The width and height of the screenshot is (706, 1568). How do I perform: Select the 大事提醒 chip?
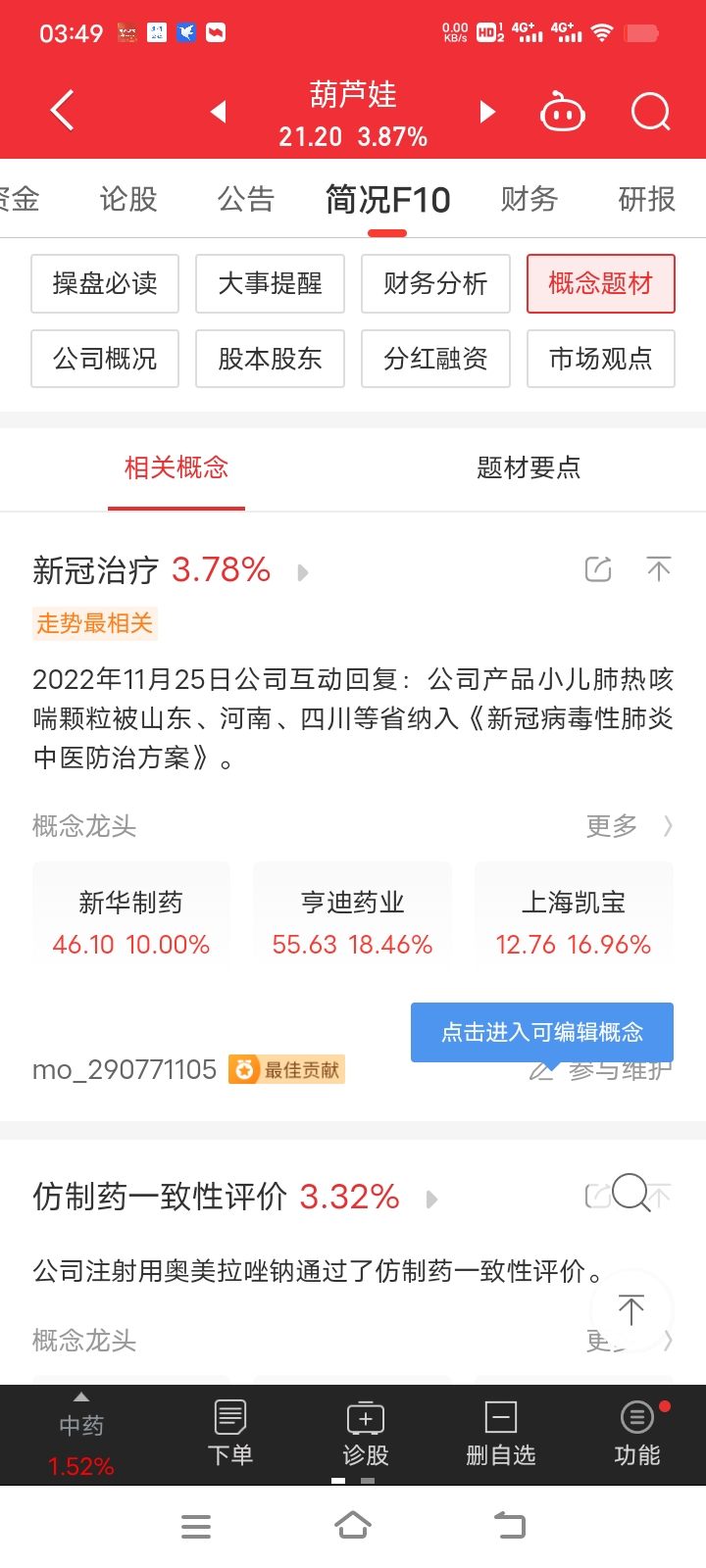coord(270,284)
